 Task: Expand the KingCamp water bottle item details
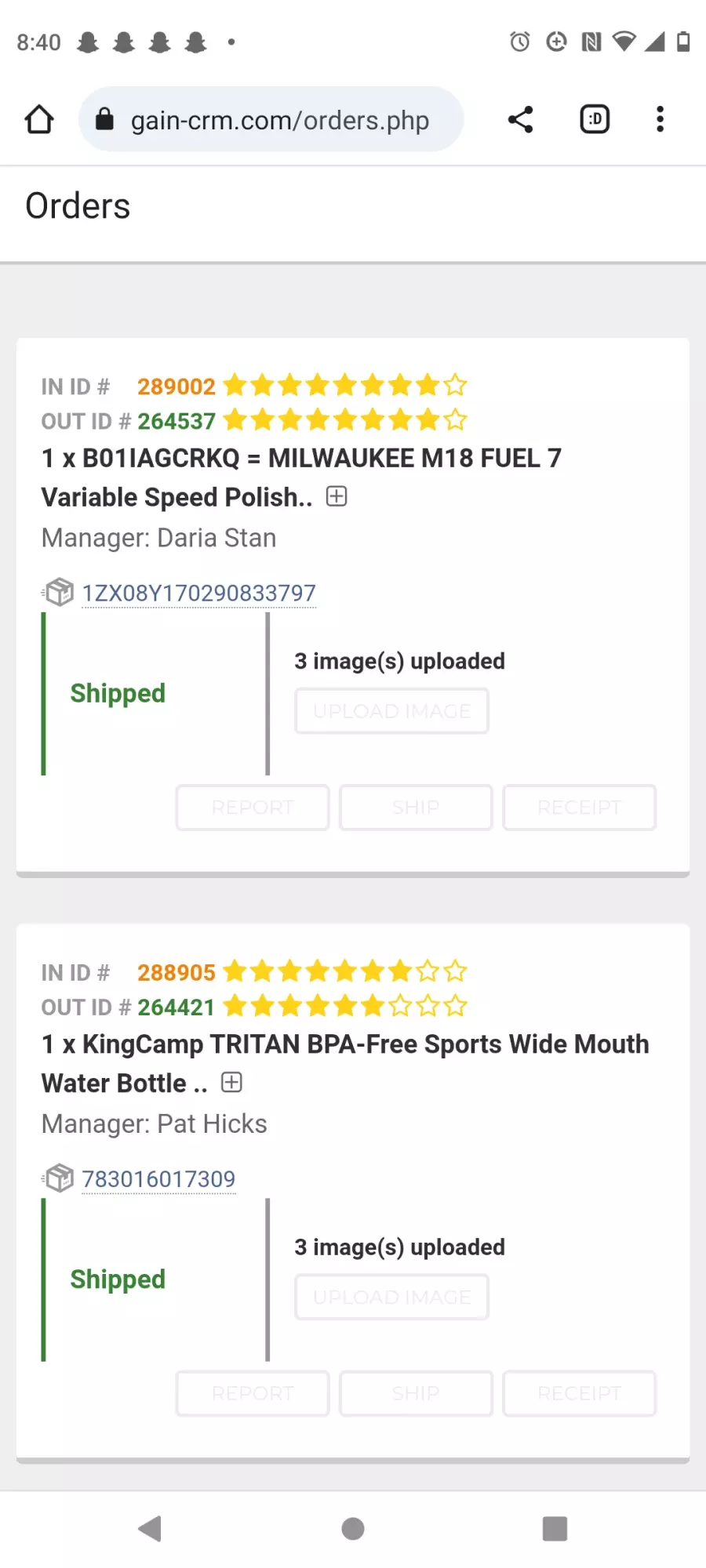[231, 1083]
